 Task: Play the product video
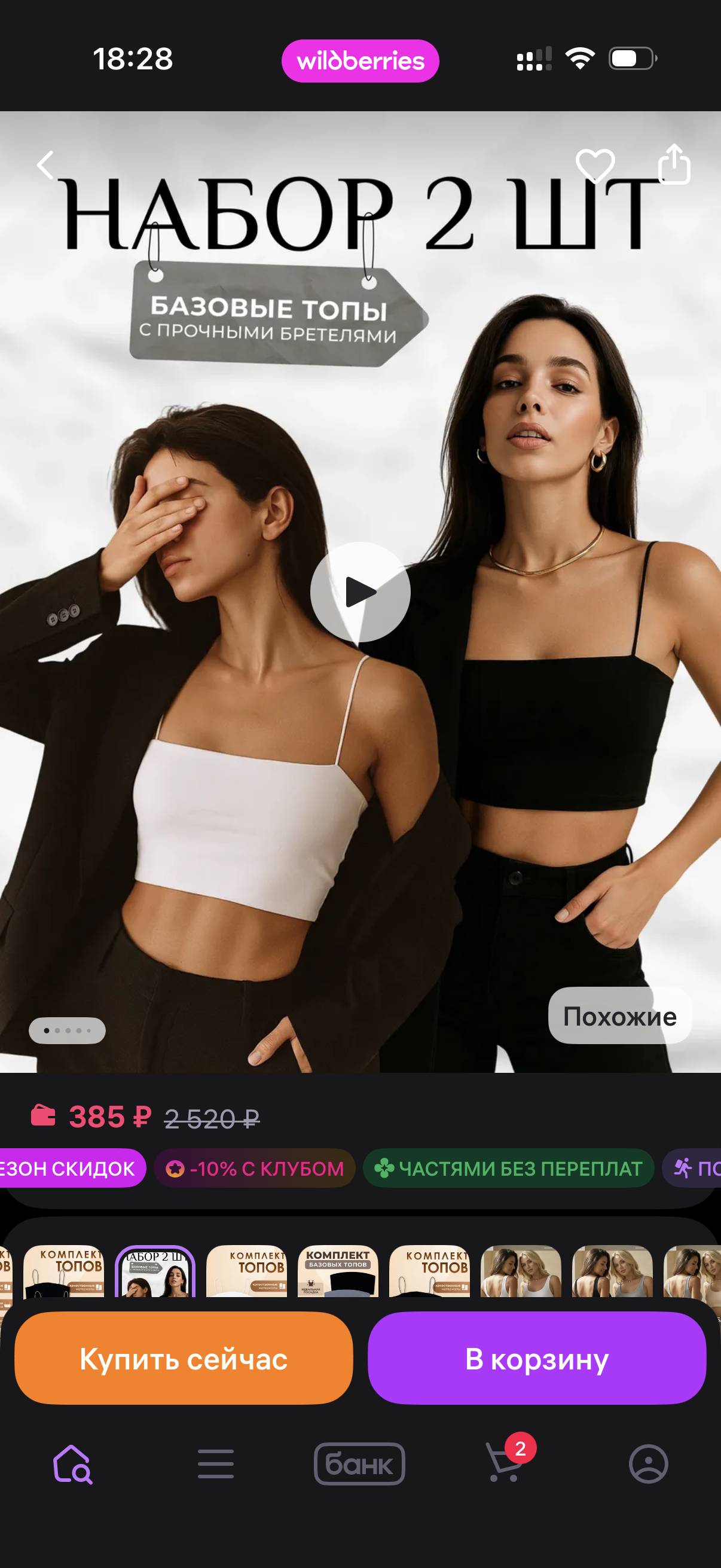pyautogui.click(x=360, y=591)
